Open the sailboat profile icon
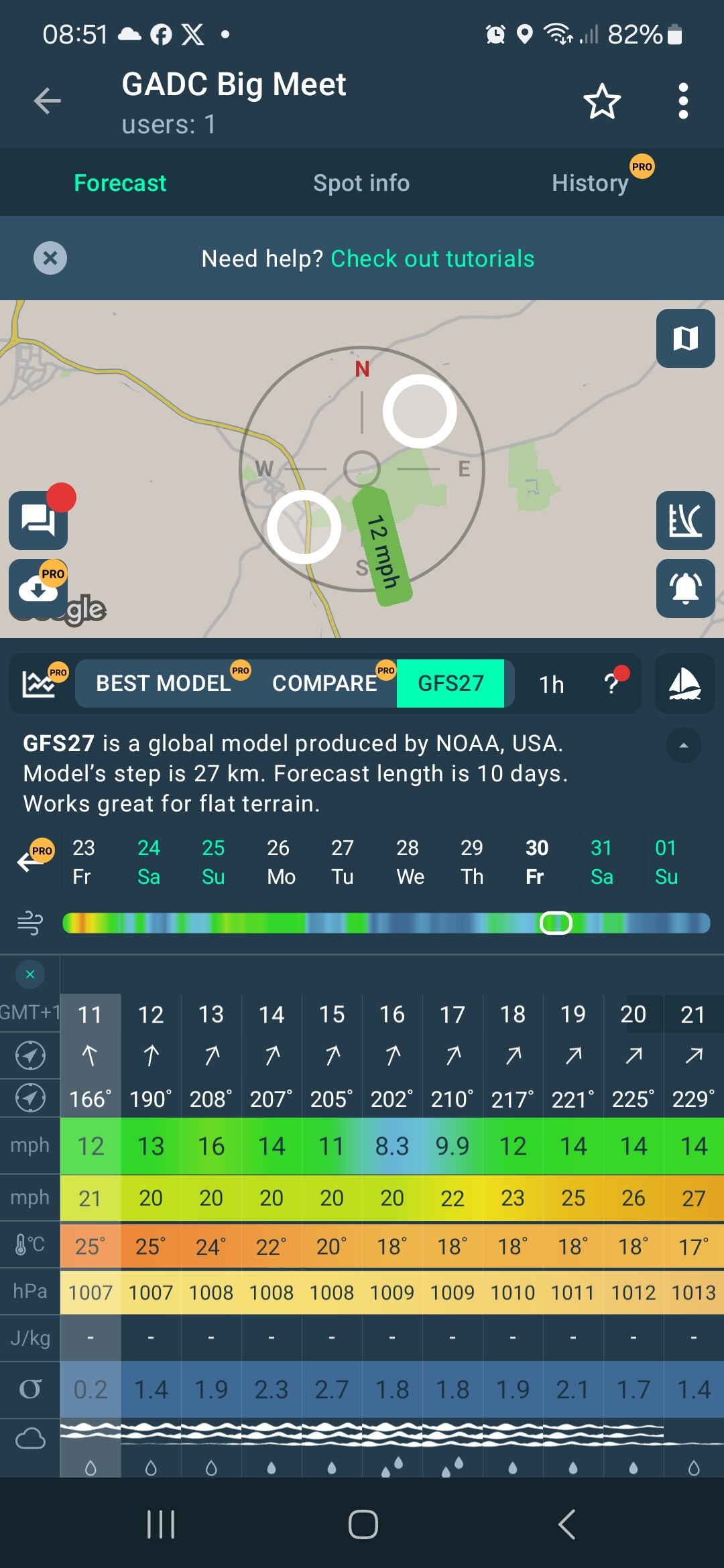This screenshot has height=1568, width=724. pyautogui.click(x=684, y=684)
